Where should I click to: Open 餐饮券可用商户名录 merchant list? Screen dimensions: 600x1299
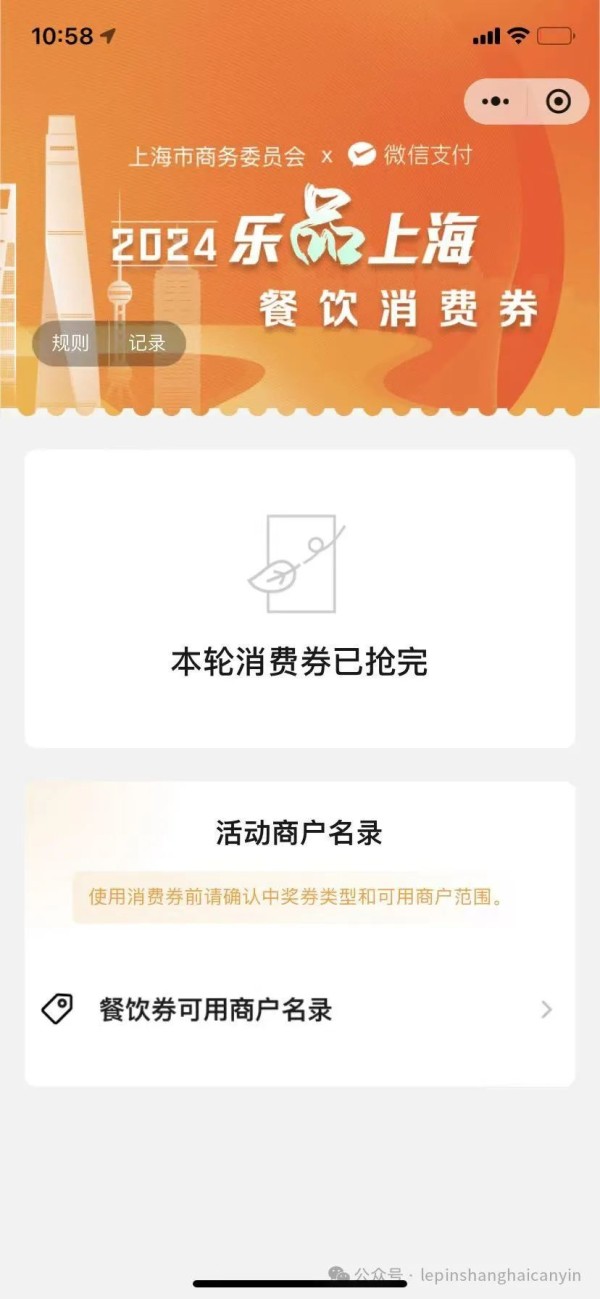click(x=298, y=1009)
